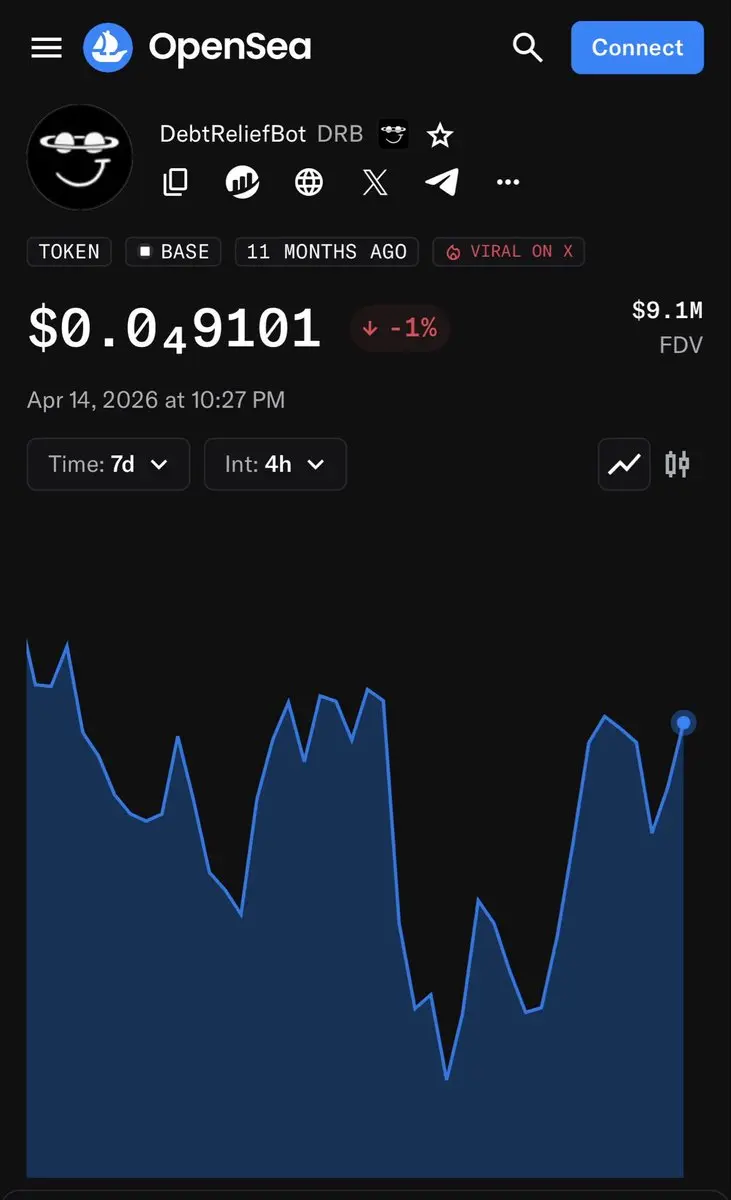Add DebtReliefBot to watchlist star
Viewport: 731px width, 1200px height.
pyautogui.click(x=440, y=135)
